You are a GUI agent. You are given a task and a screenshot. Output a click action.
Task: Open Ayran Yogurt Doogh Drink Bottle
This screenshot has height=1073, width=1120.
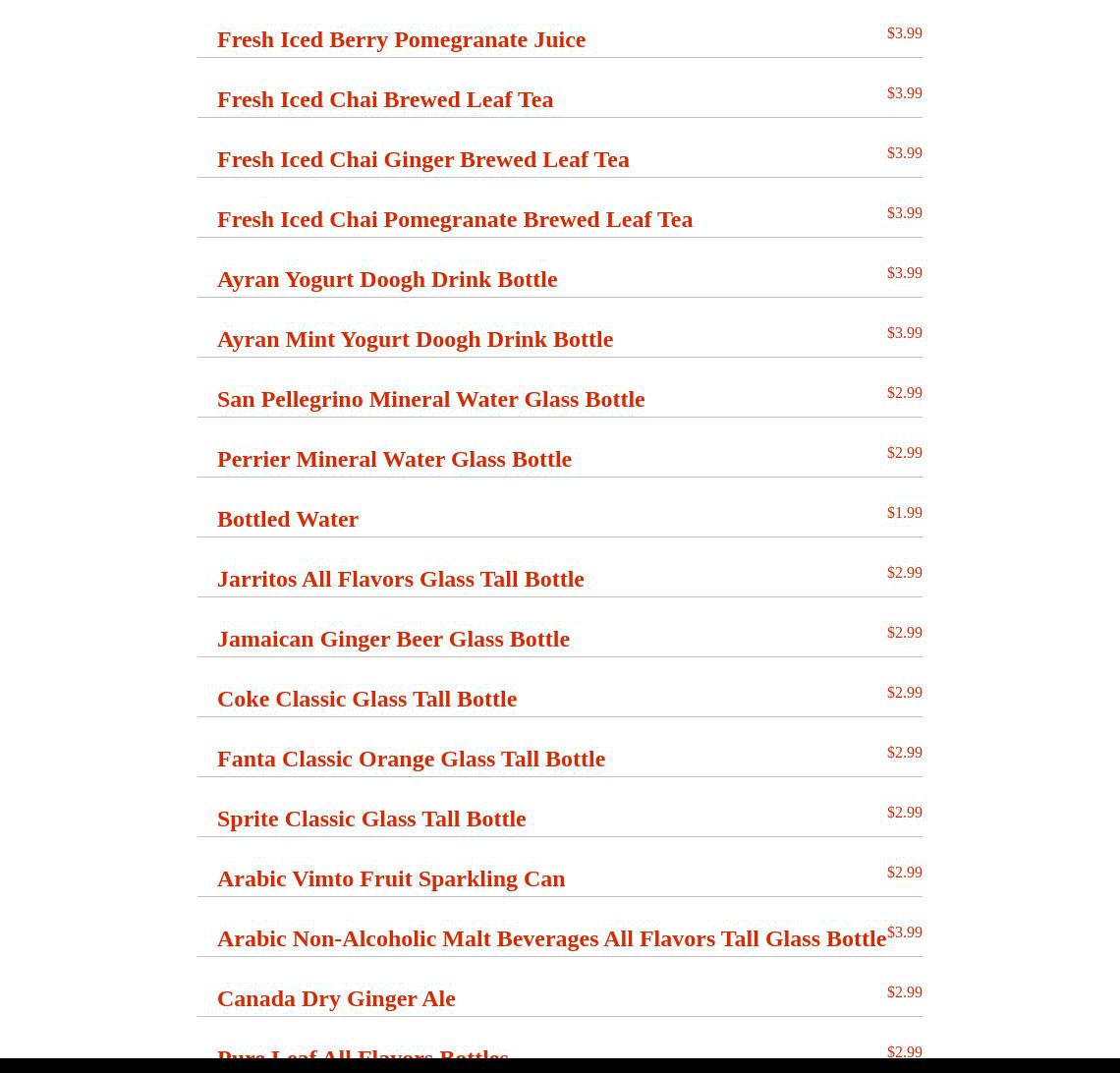387,280
